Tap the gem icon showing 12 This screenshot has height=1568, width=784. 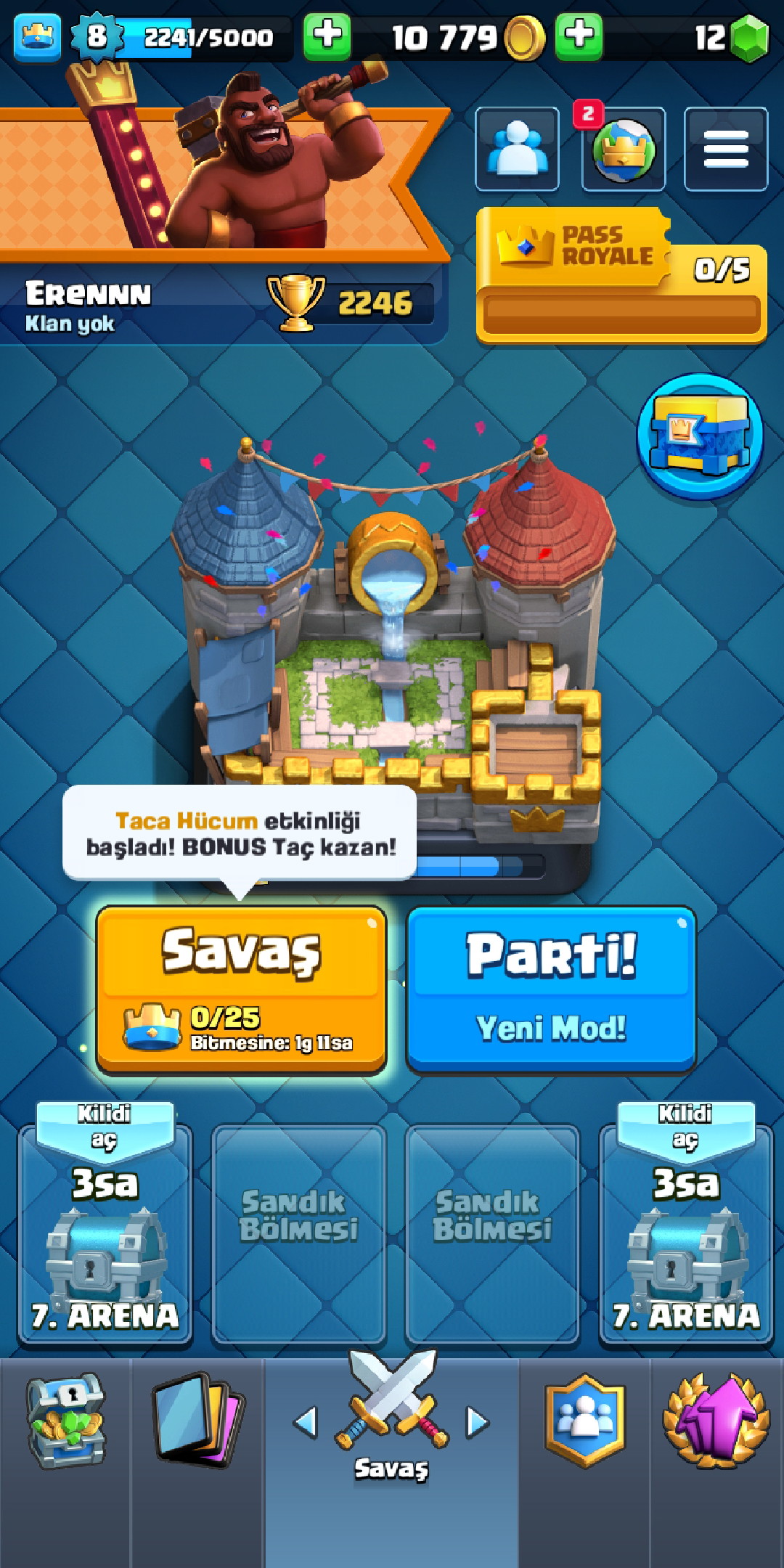pos(748,38)
